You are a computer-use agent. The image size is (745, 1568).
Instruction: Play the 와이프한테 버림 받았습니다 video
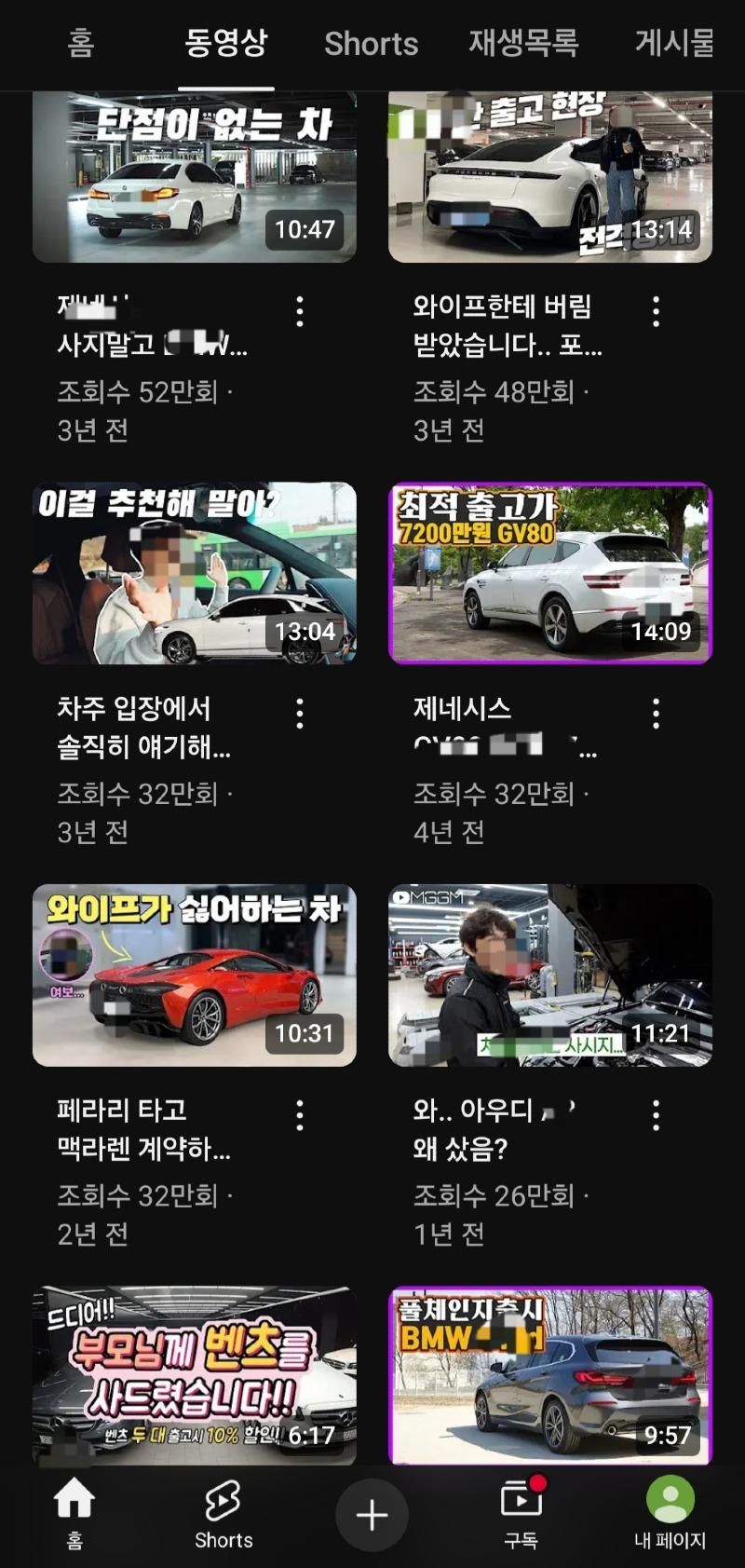(549, 177)
